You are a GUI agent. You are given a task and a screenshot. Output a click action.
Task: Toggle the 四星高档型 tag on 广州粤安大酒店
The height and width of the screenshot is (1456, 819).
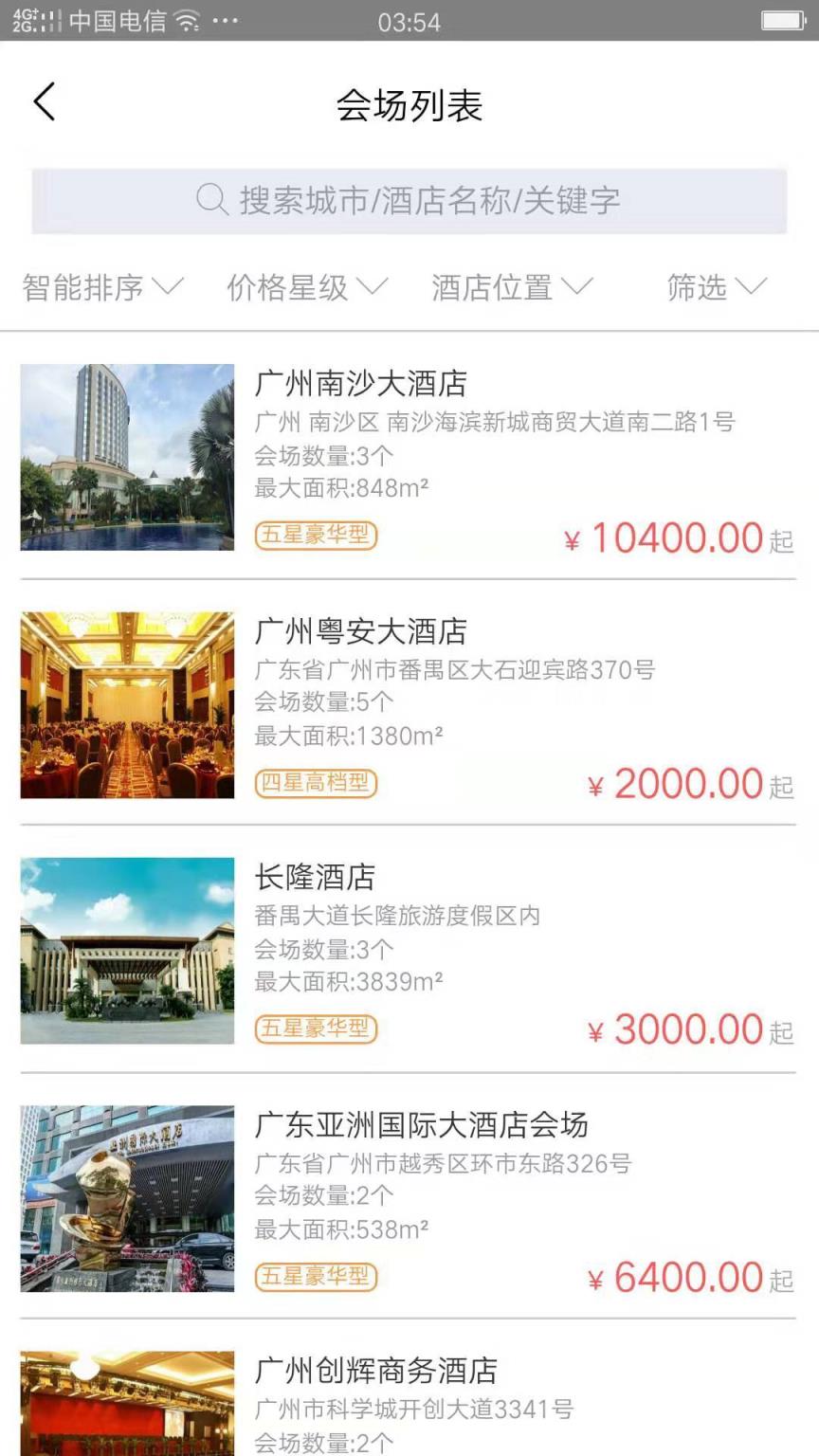316,784
